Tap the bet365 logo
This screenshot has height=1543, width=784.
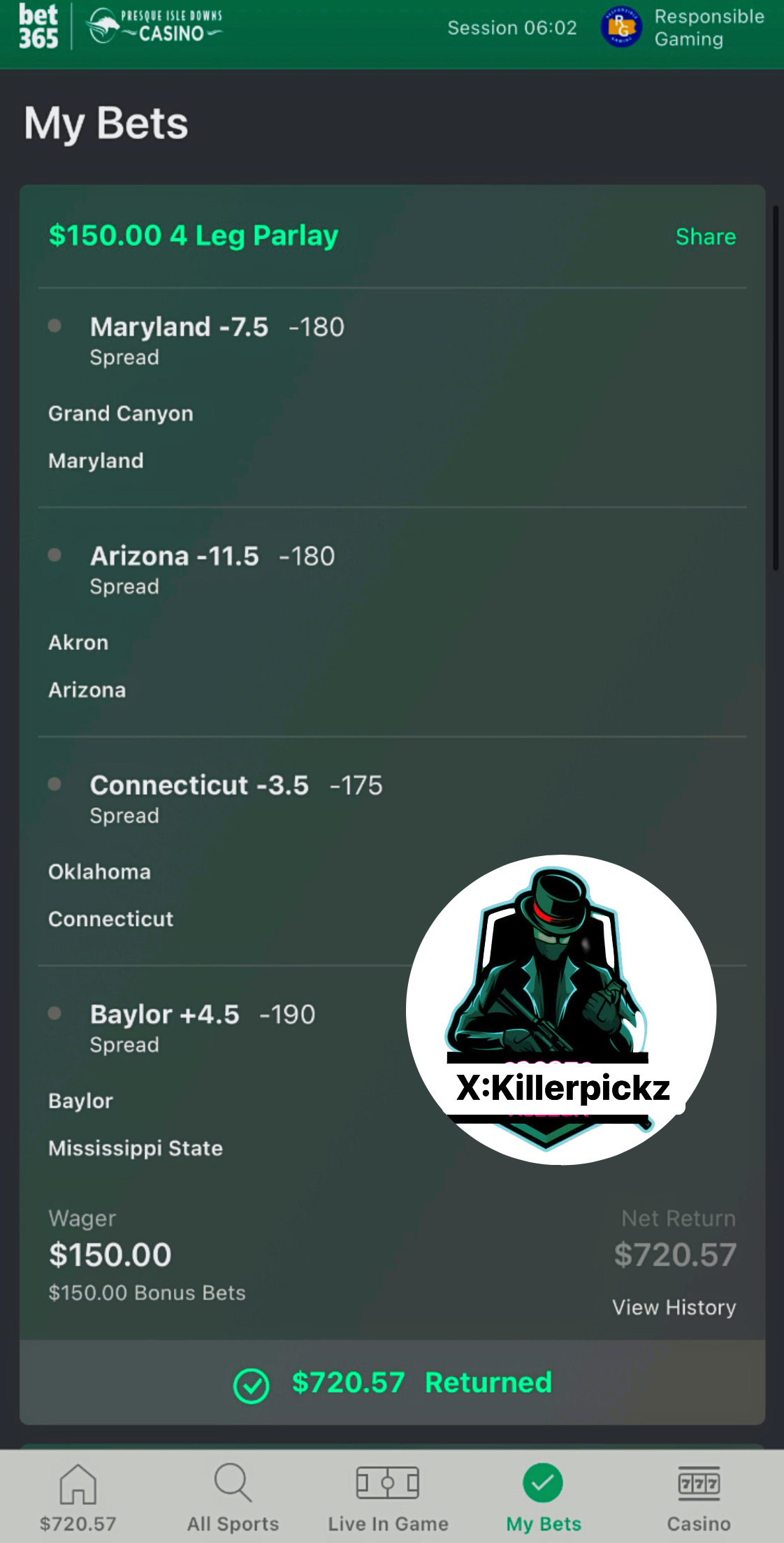click(x=38, y=28)
